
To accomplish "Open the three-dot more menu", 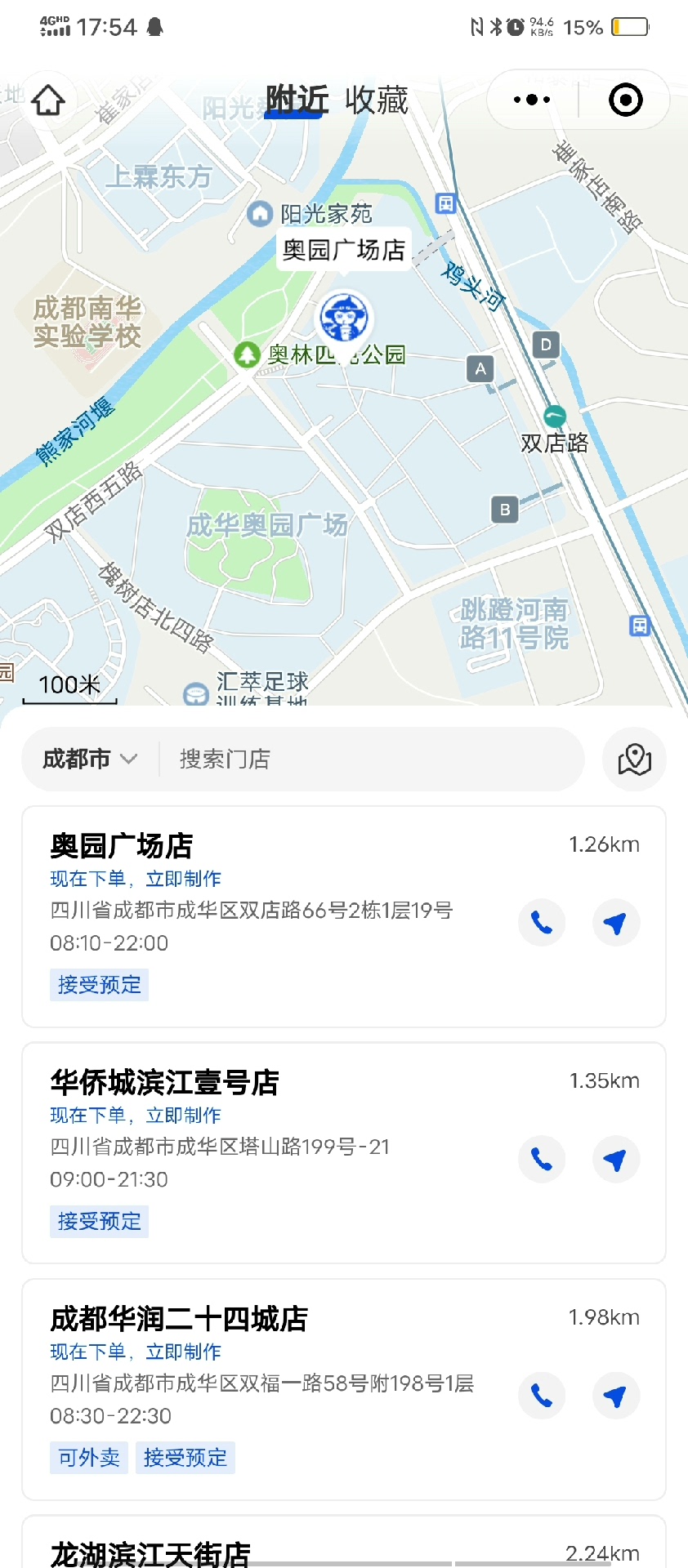I will tap(532, 100).
